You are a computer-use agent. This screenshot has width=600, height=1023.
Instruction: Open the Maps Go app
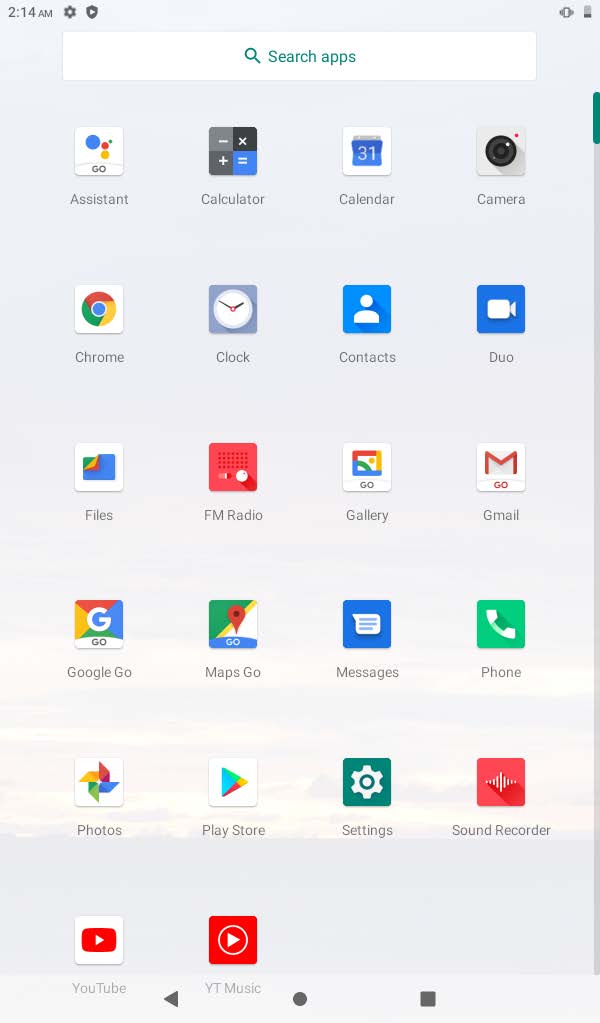[x=233, y=624]
